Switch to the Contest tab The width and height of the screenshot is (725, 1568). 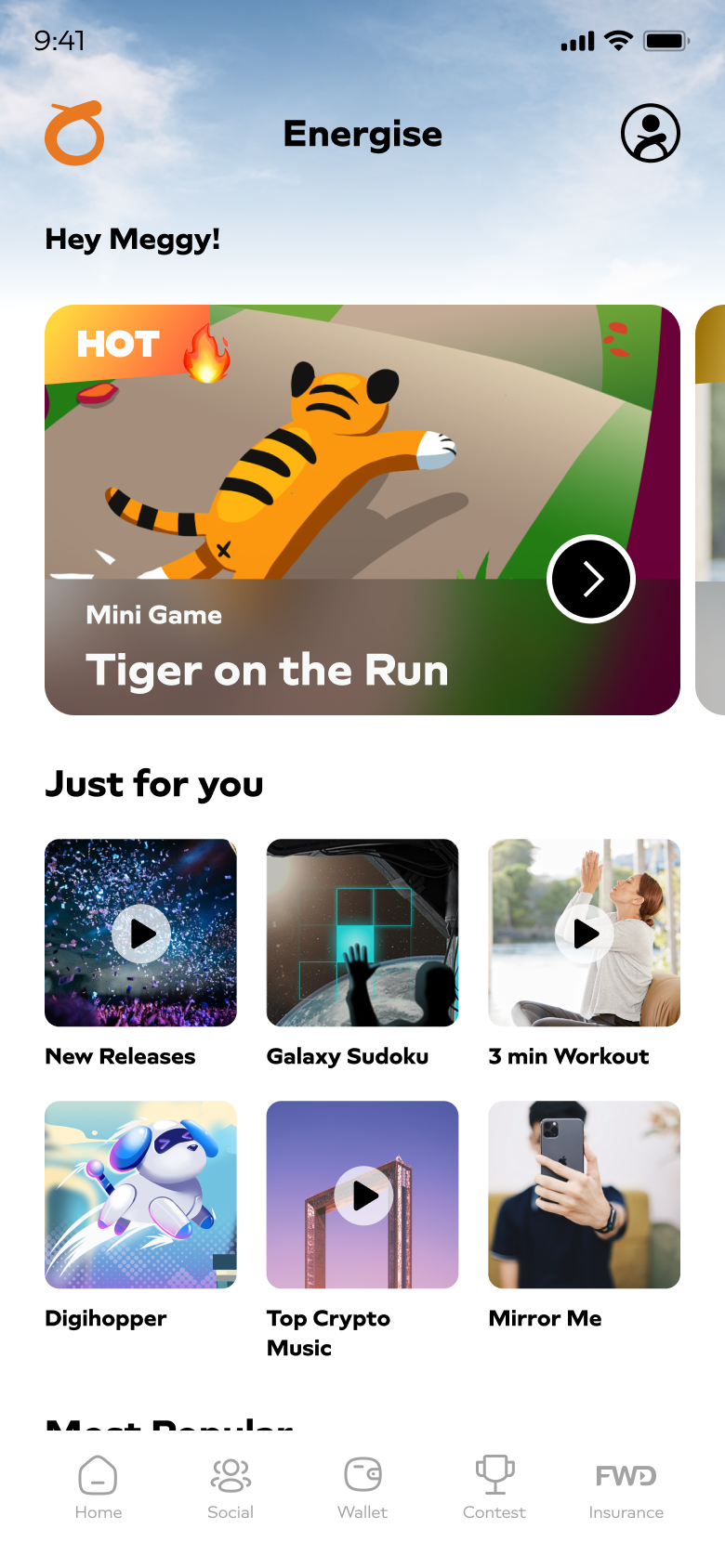(494, 1487)
